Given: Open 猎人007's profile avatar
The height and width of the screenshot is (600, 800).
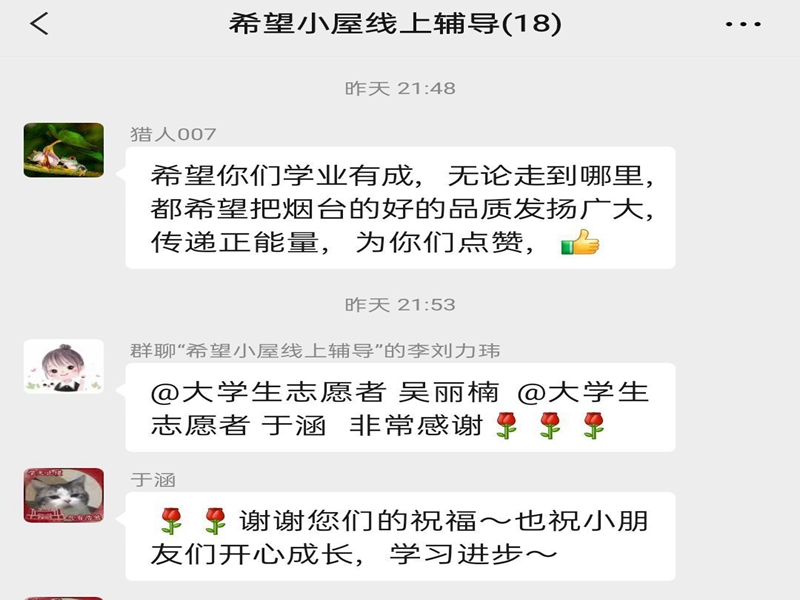Looking at the screenshot, I should 64,150.
